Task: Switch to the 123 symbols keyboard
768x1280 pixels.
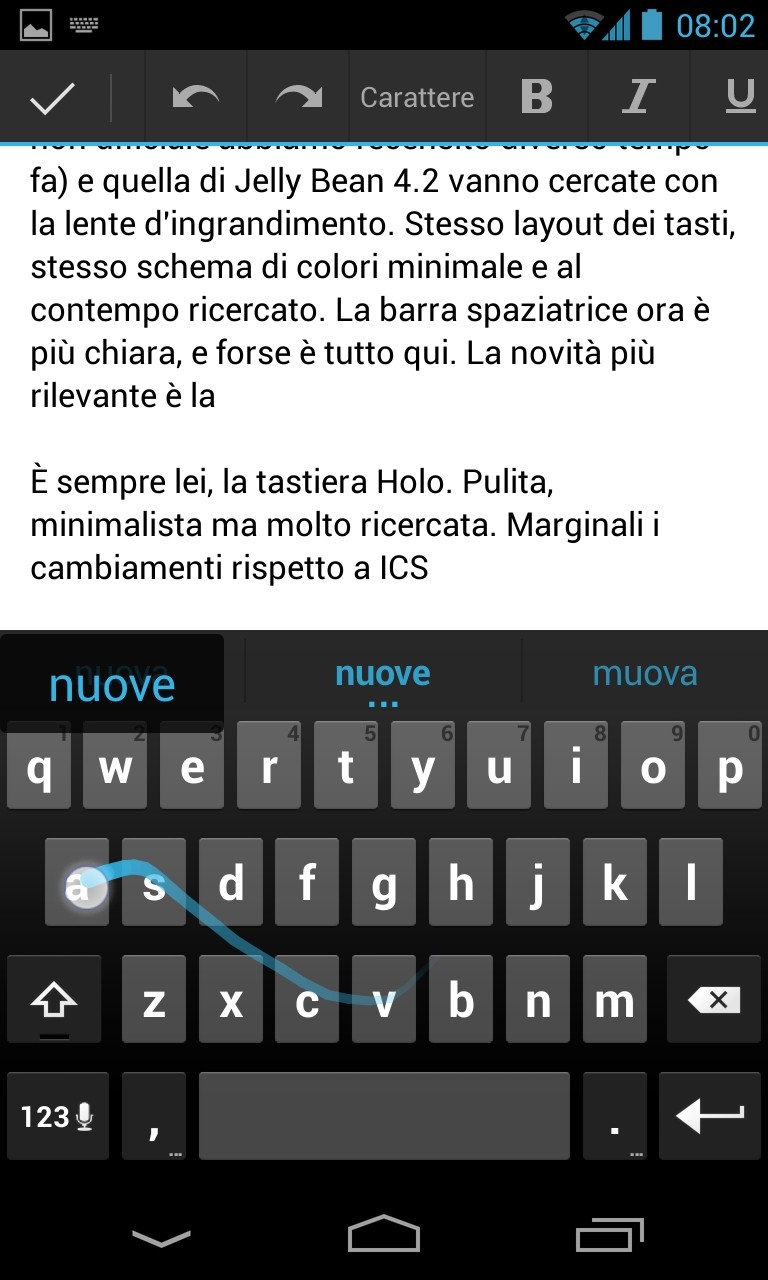Action: coord(58,1116)
